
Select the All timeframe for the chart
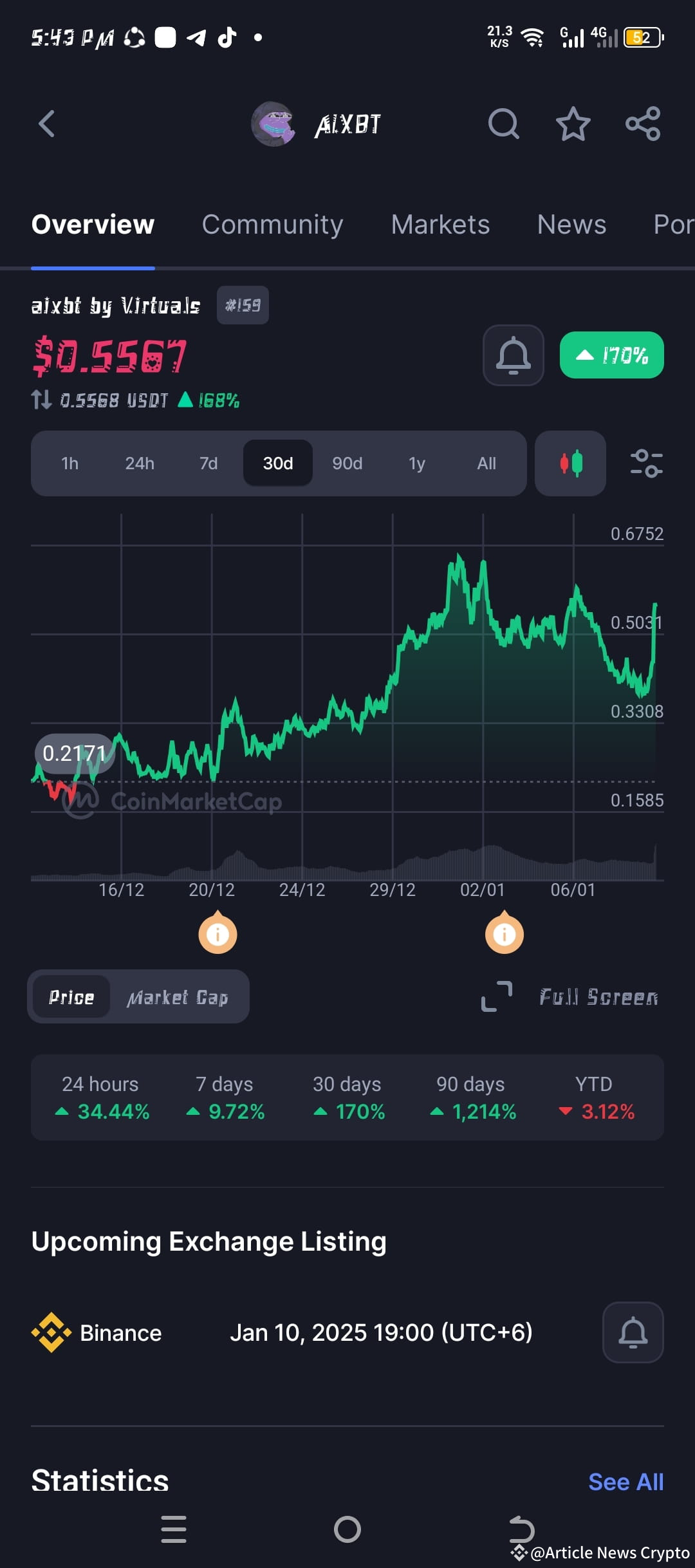point(486,463)
